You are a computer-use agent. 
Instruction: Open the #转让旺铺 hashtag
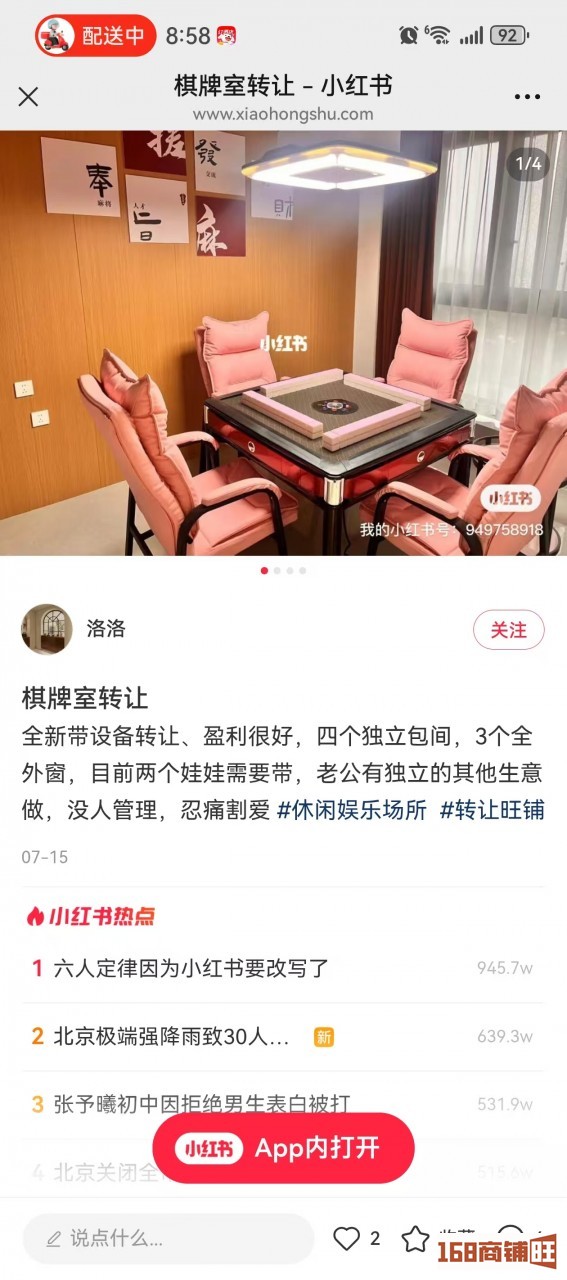[x=492, y=810]
